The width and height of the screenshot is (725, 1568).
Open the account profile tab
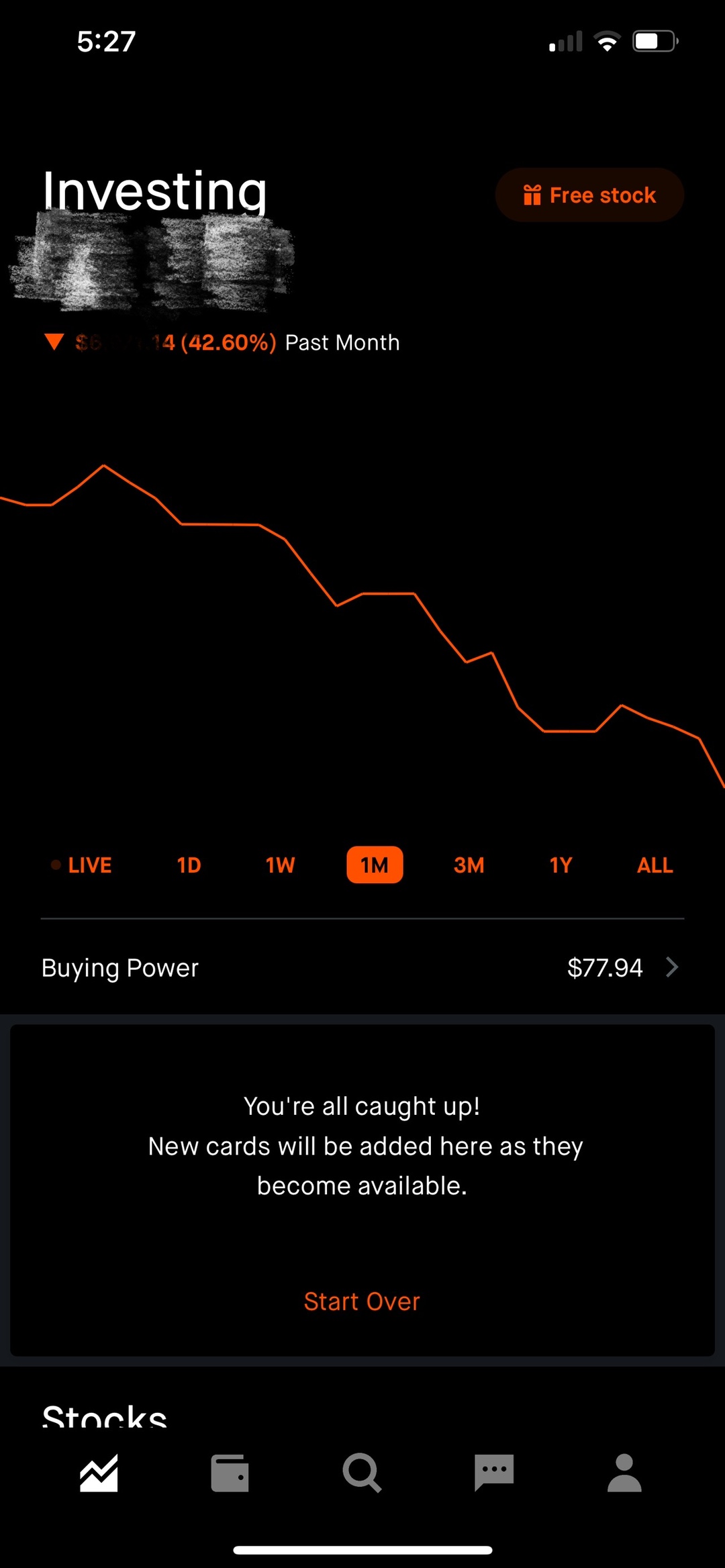[624, 1473]
